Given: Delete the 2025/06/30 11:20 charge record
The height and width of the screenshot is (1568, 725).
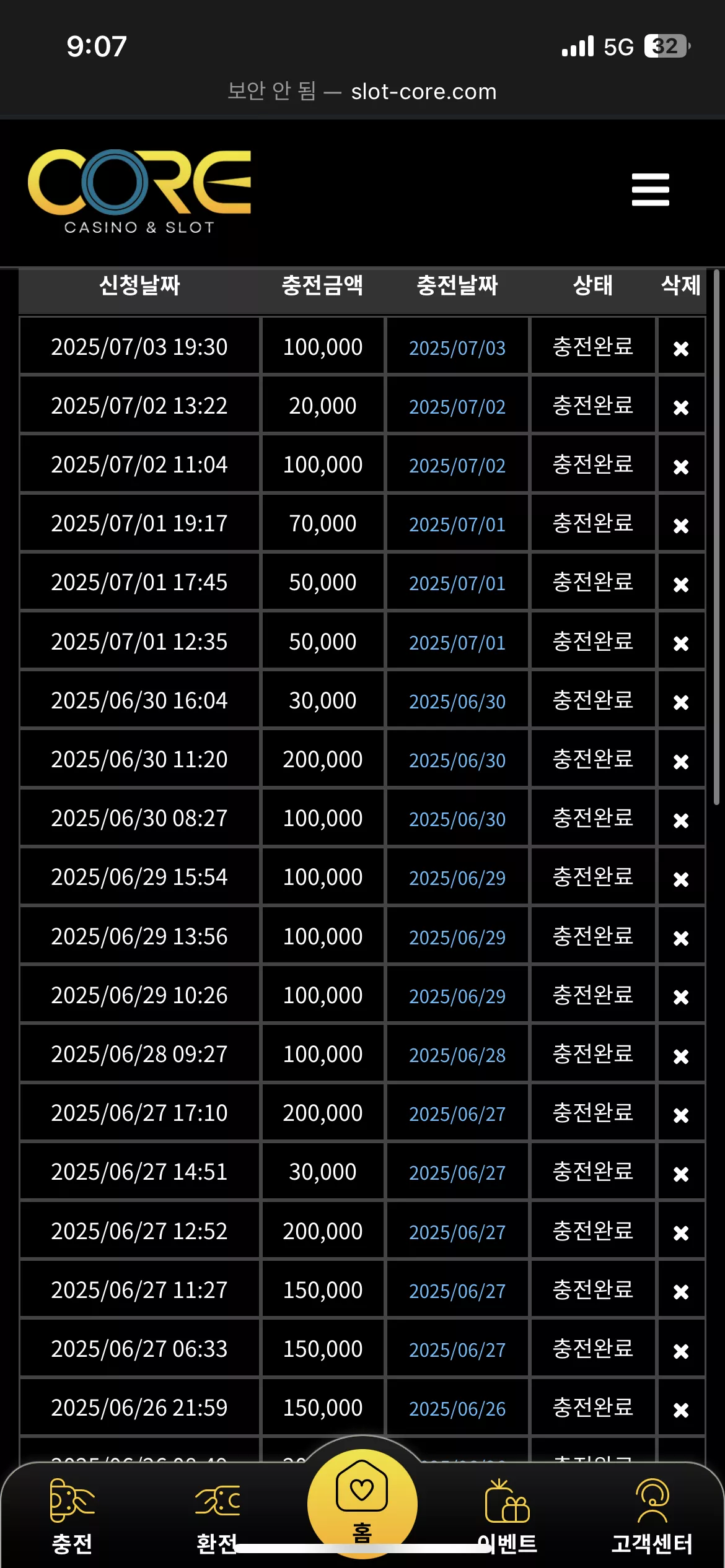Looking at the screenshot, I should point(681,761).
